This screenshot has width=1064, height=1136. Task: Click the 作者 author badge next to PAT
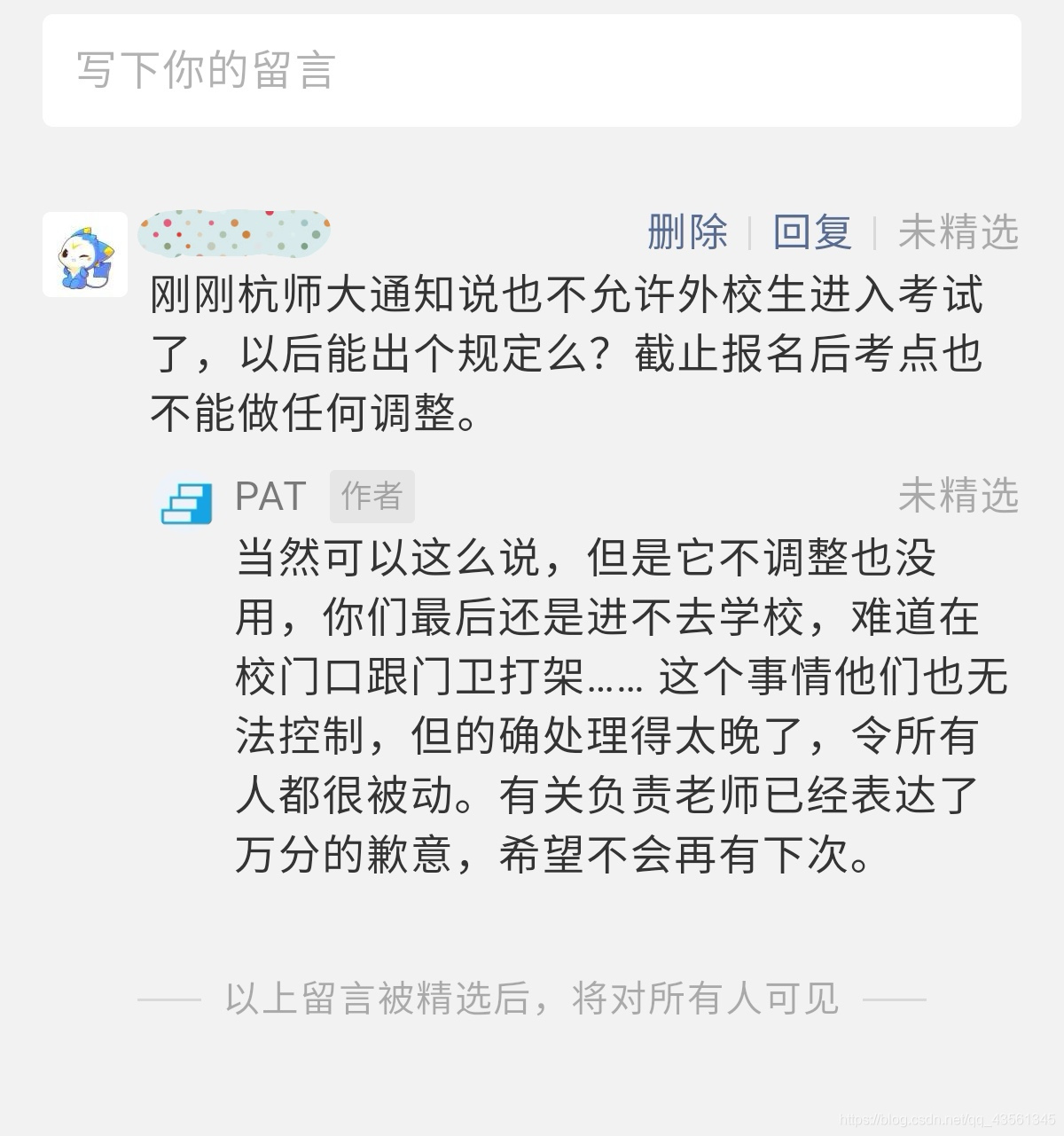pos(372,497)
